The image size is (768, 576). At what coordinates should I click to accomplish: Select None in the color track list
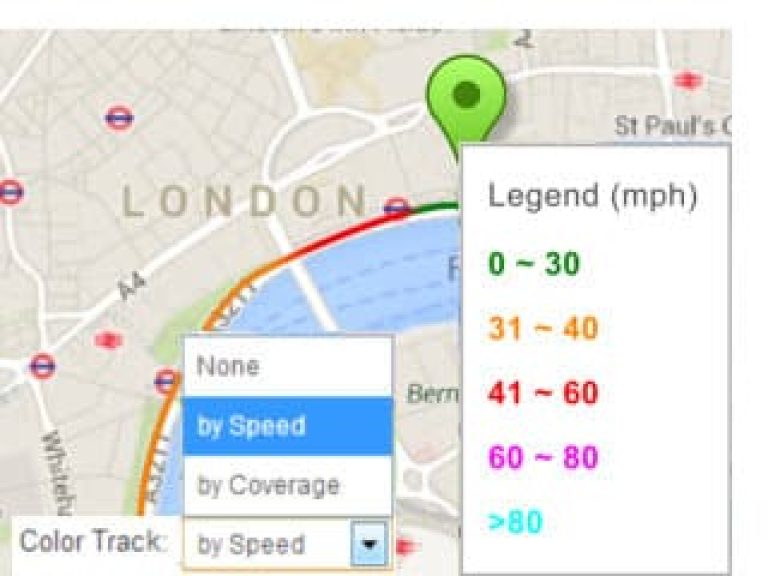tap(287, 366)
